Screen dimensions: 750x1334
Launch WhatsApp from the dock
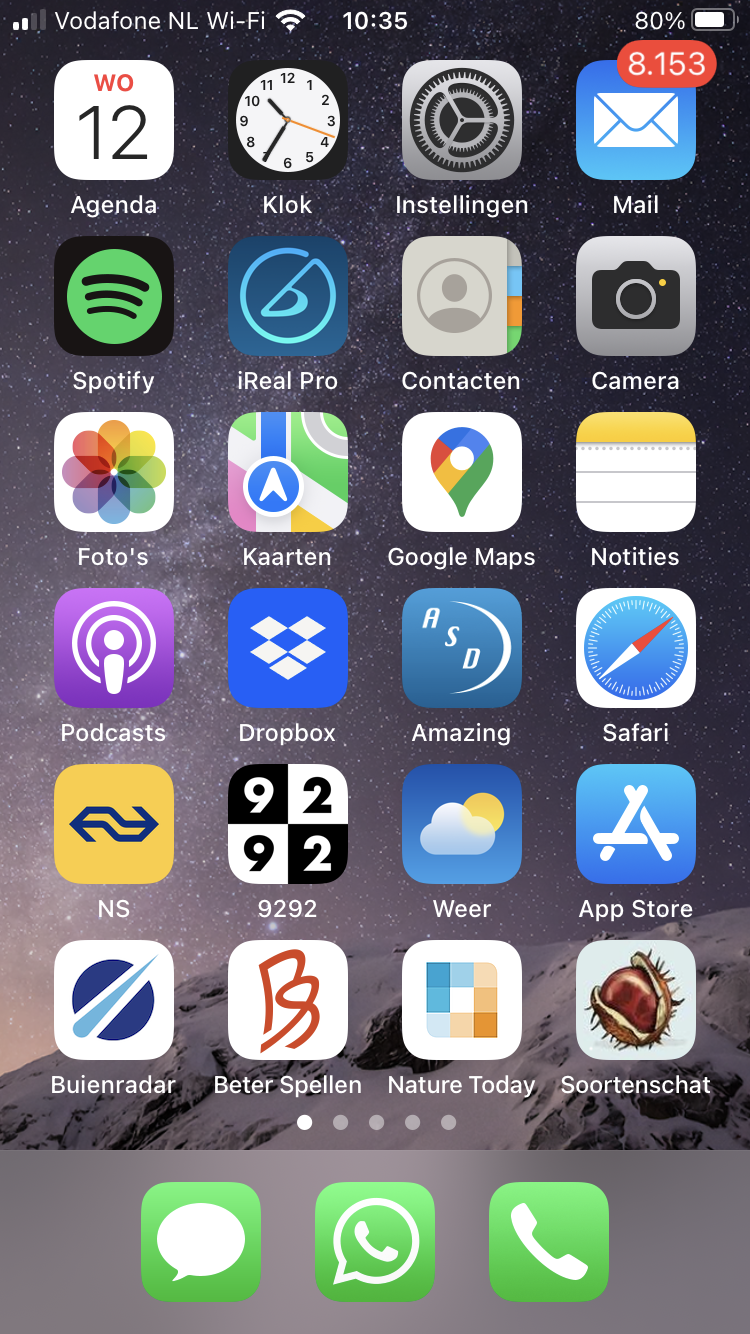pos(375,1242)
